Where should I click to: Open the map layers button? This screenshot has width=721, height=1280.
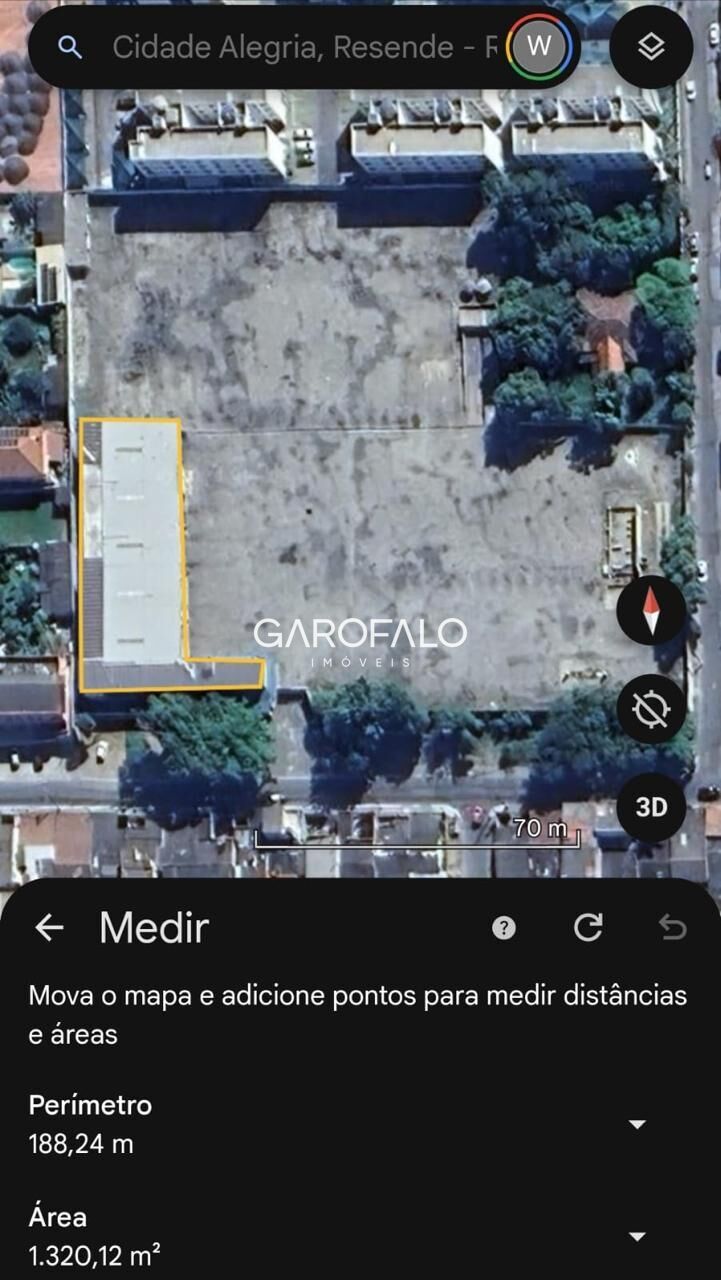tap(651, 47)
